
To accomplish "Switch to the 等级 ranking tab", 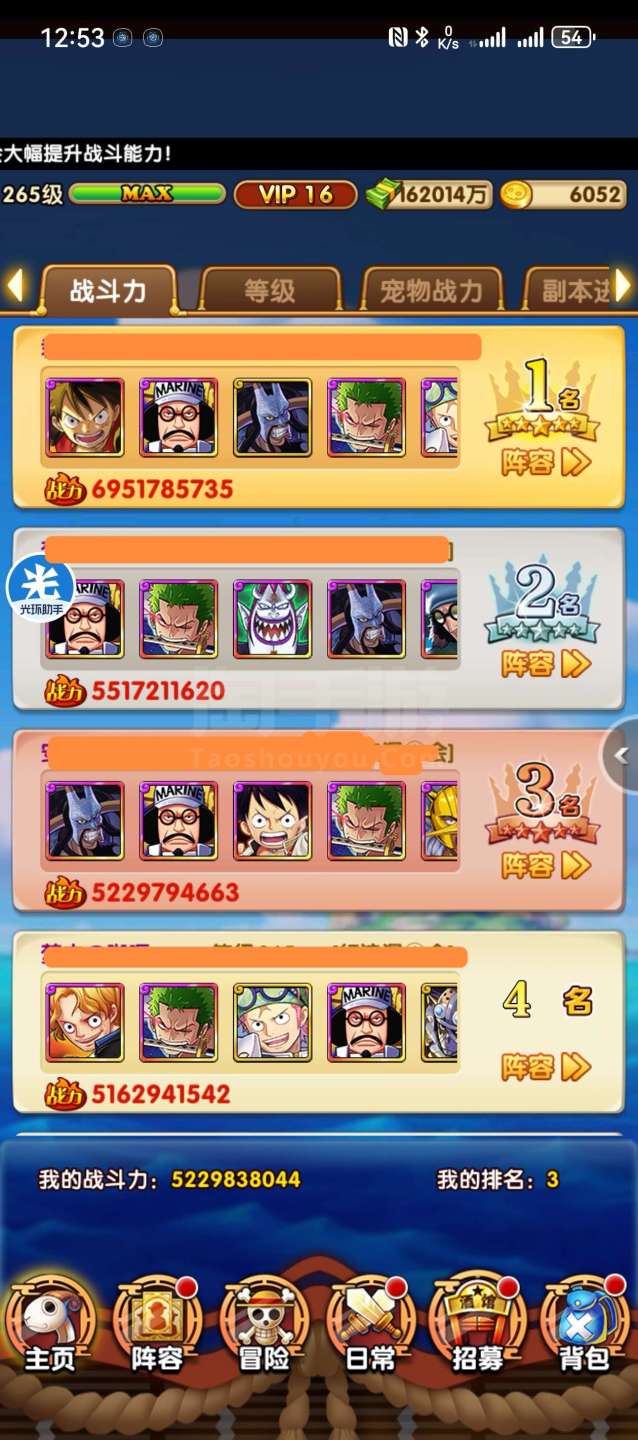I will click(x=269, y=291).
